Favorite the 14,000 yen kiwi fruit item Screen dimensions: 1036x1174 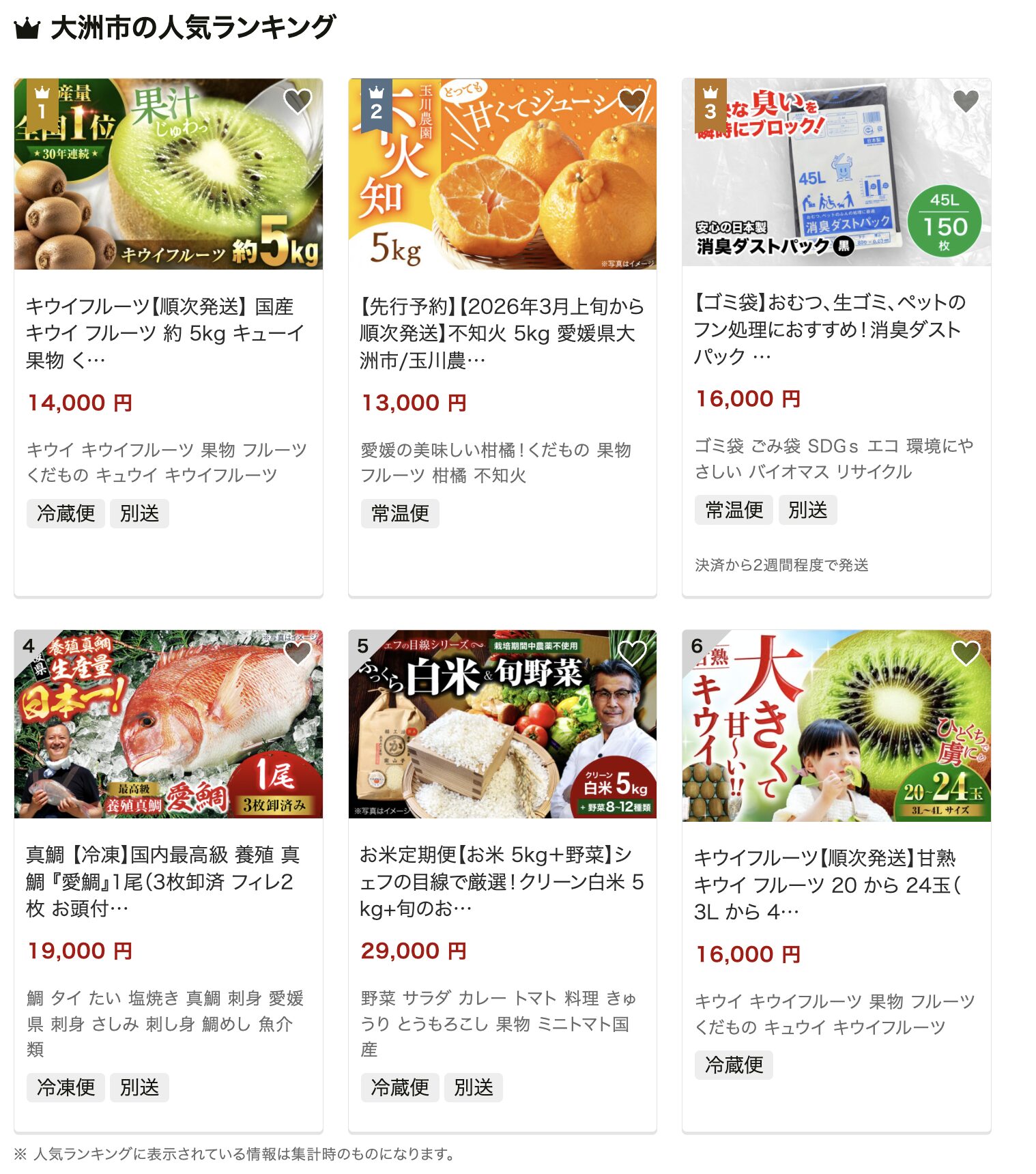(298, 102)
